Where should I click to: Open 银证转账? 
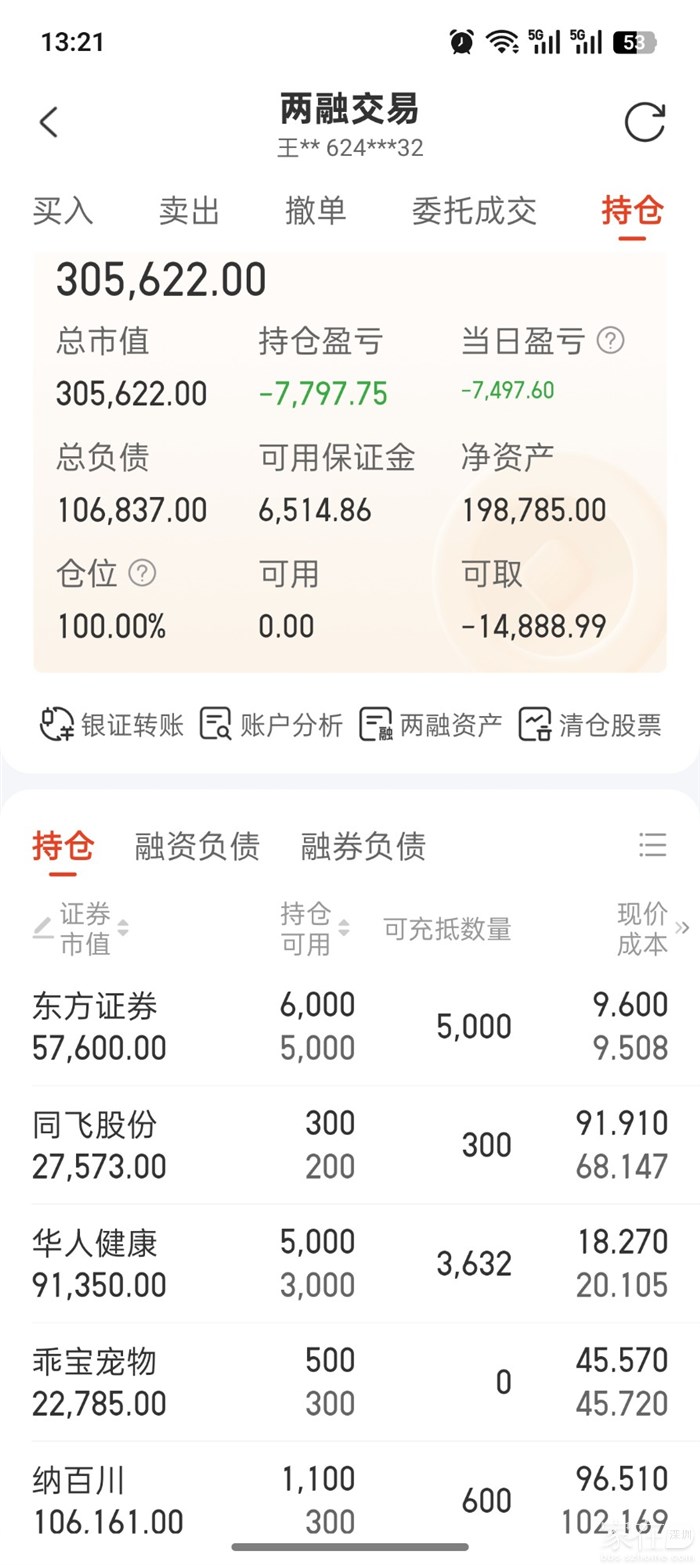(x=111, y=724)
